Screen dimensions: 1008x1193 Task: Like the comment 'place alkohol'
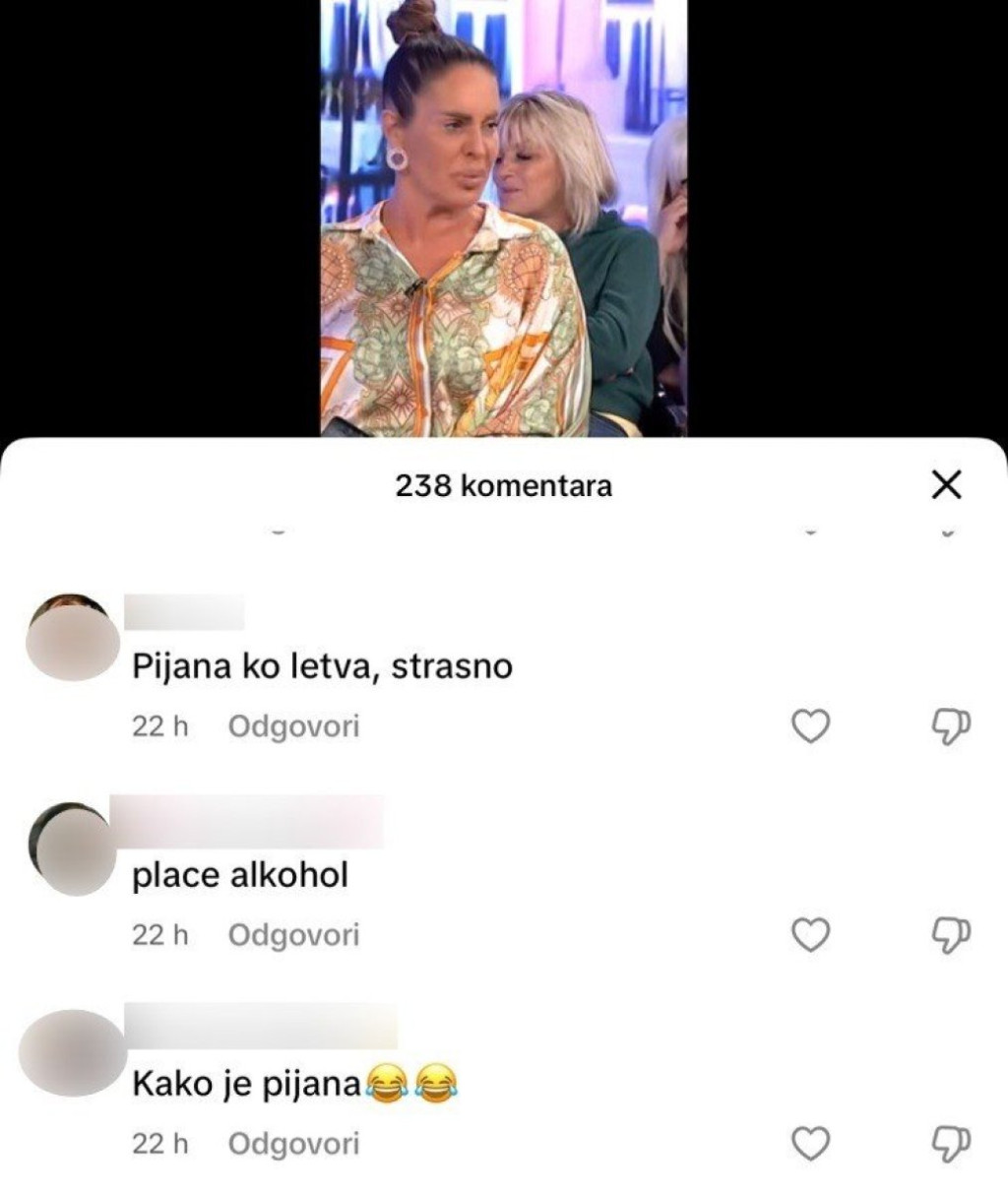coord(811,934)
